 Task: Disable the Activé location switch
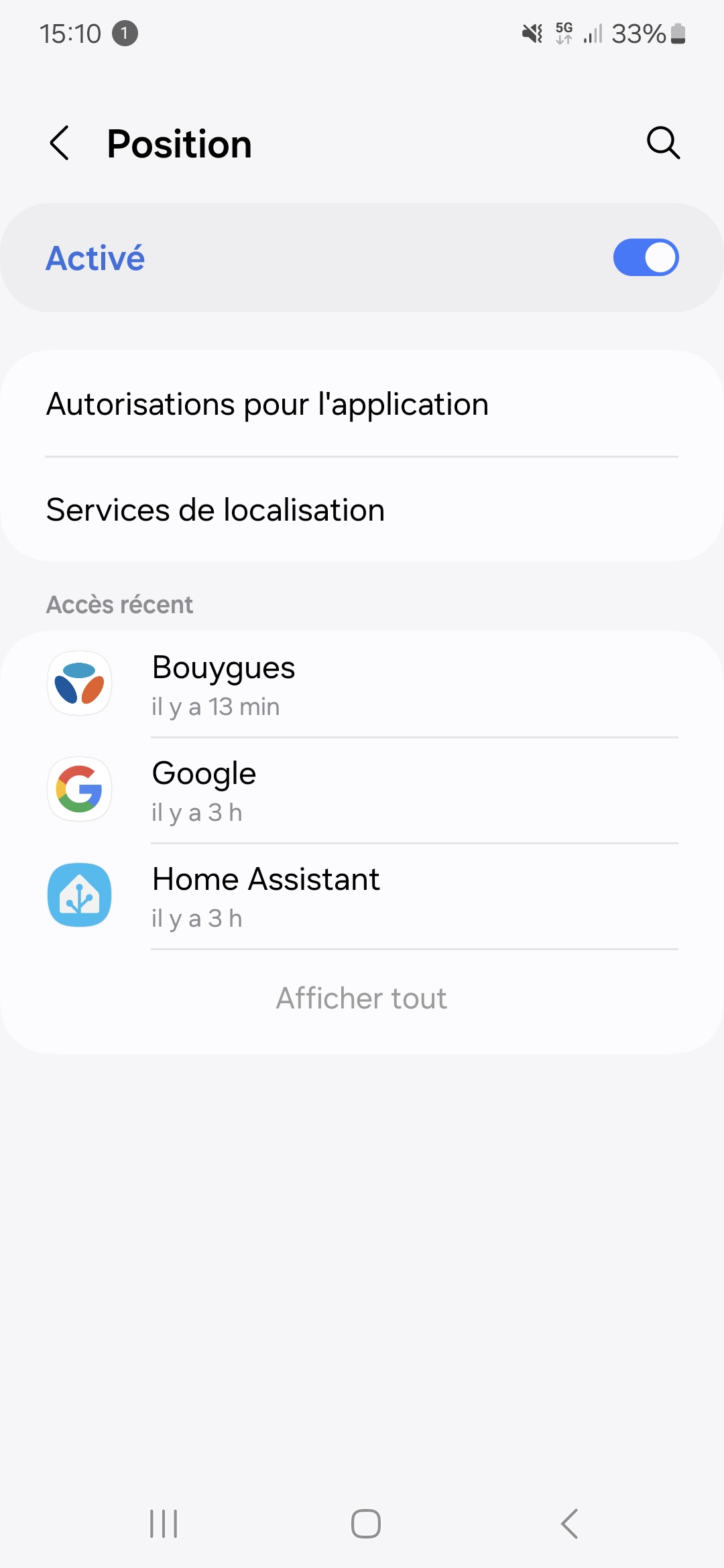(x=646, y=257)
